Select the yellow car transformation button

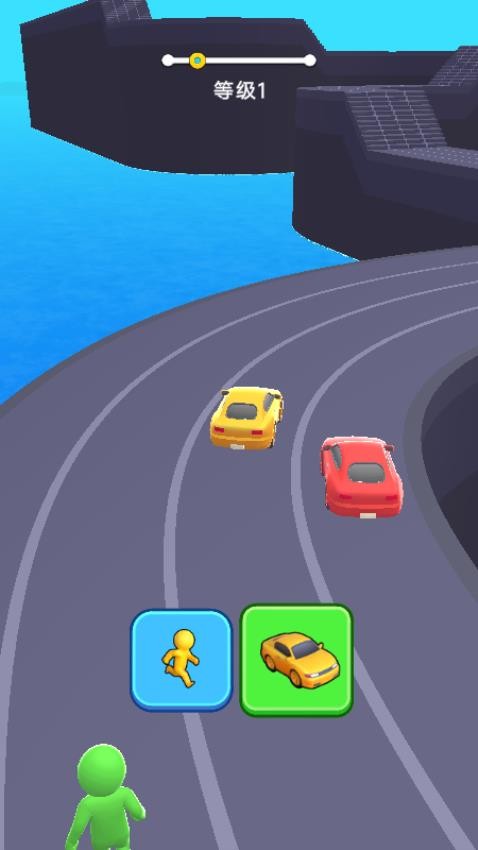tap(296, 660)
